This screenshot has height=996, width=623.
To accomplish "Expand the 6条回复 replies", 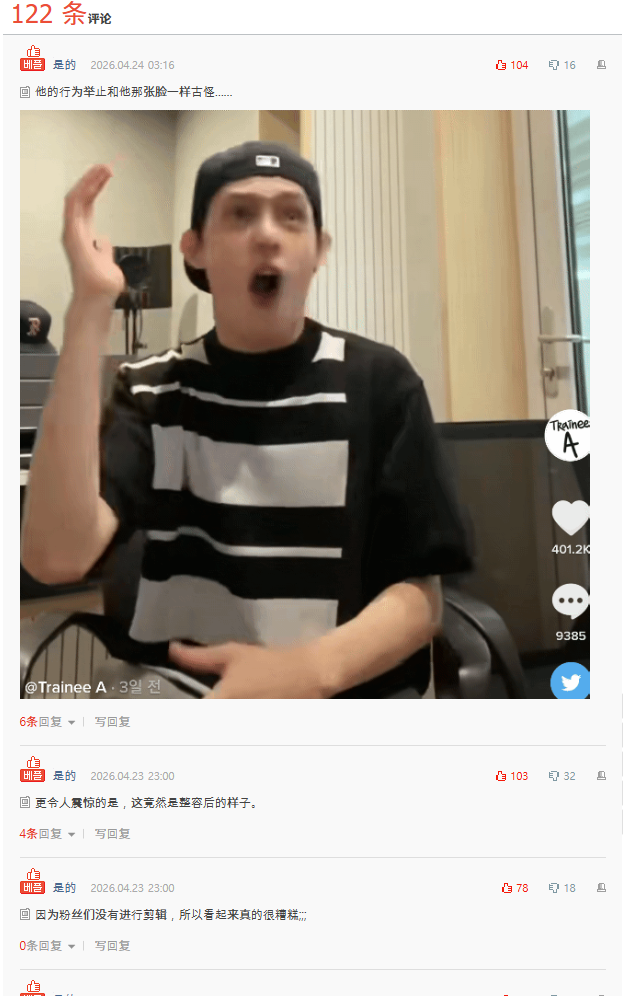I will click(x=47, y=722).
